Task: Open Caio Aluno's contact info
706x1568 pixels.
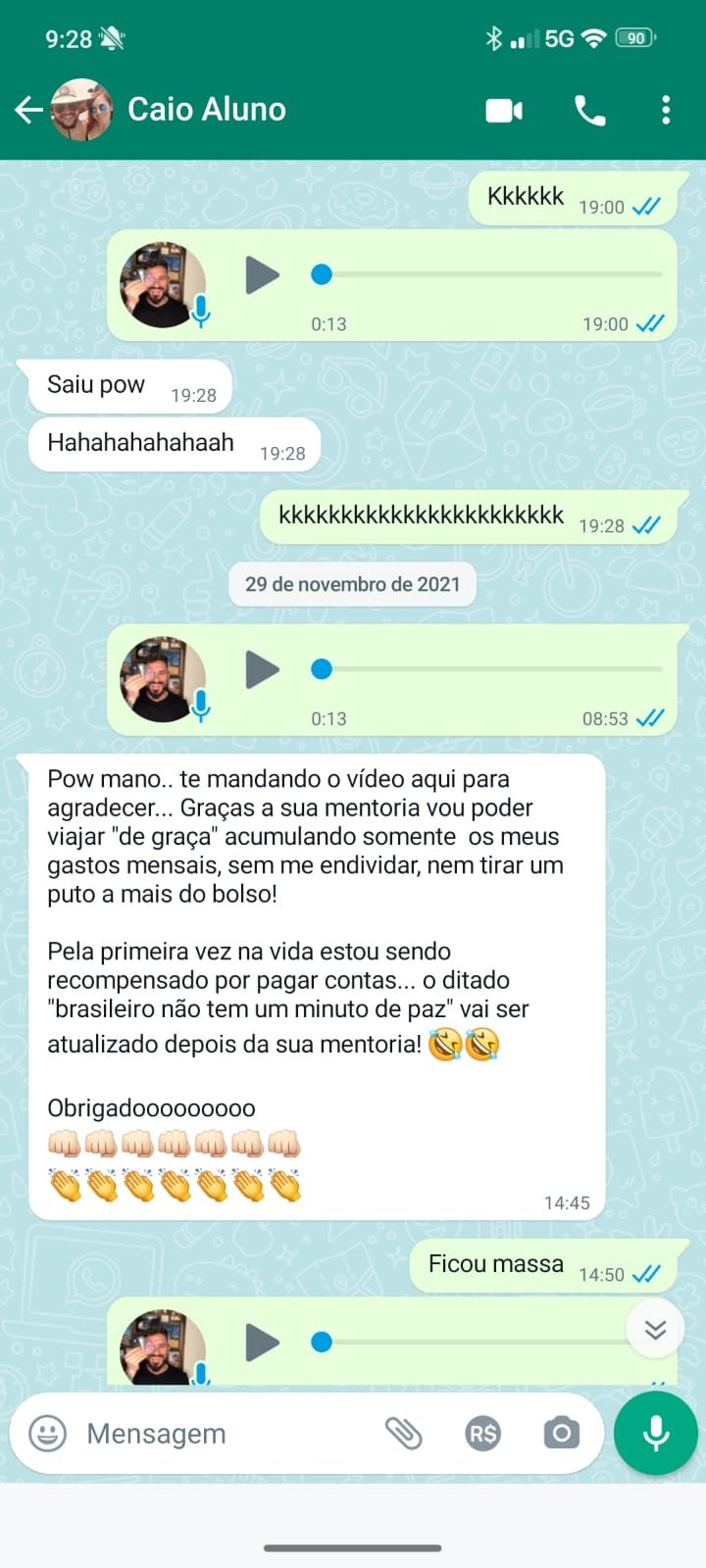Action: coord(206,110)
